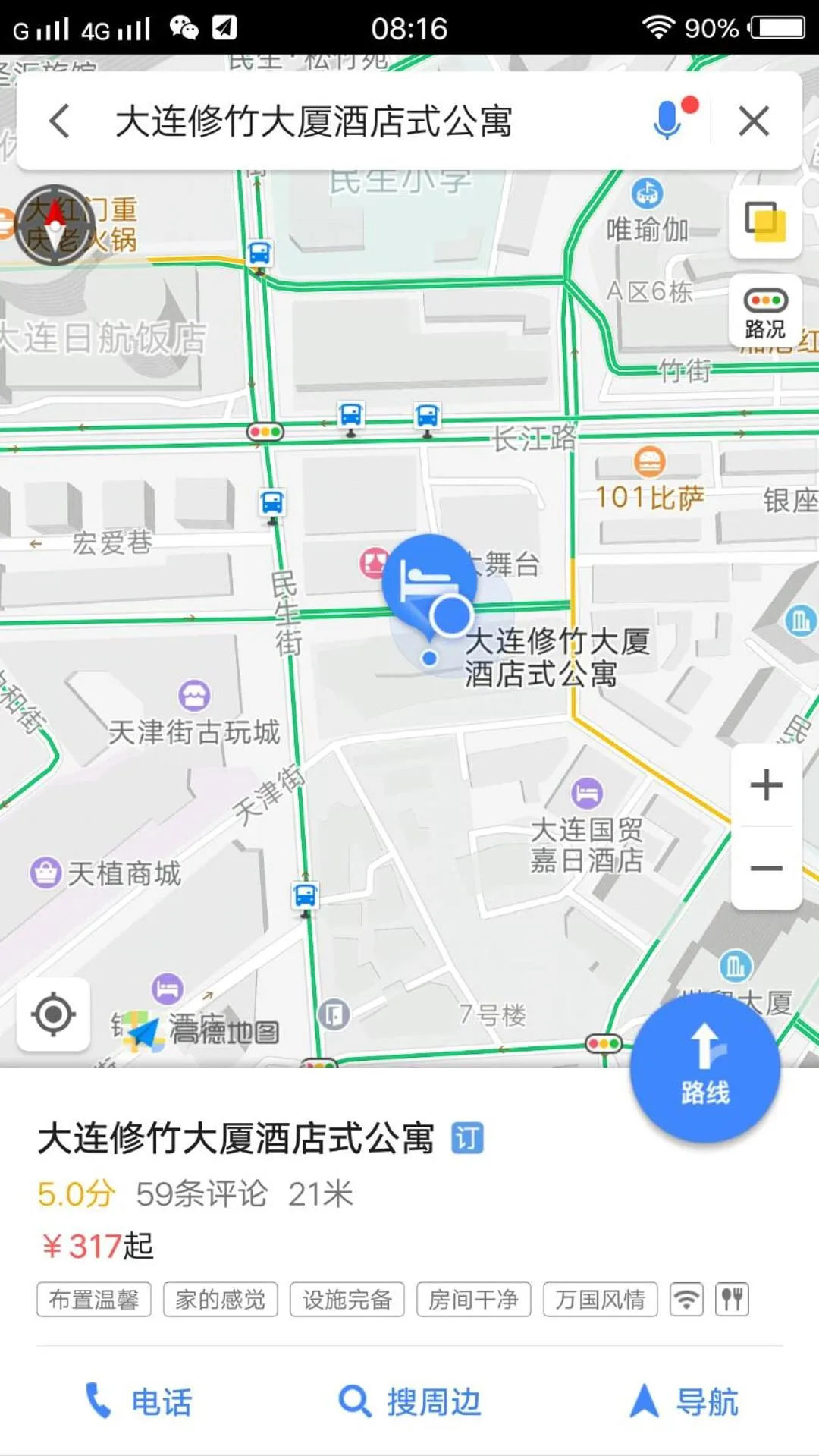The image size is (819, 1456).
Task: Select the 大连国贸嘉日酒店 map marker
Action: tap(587, 794)
